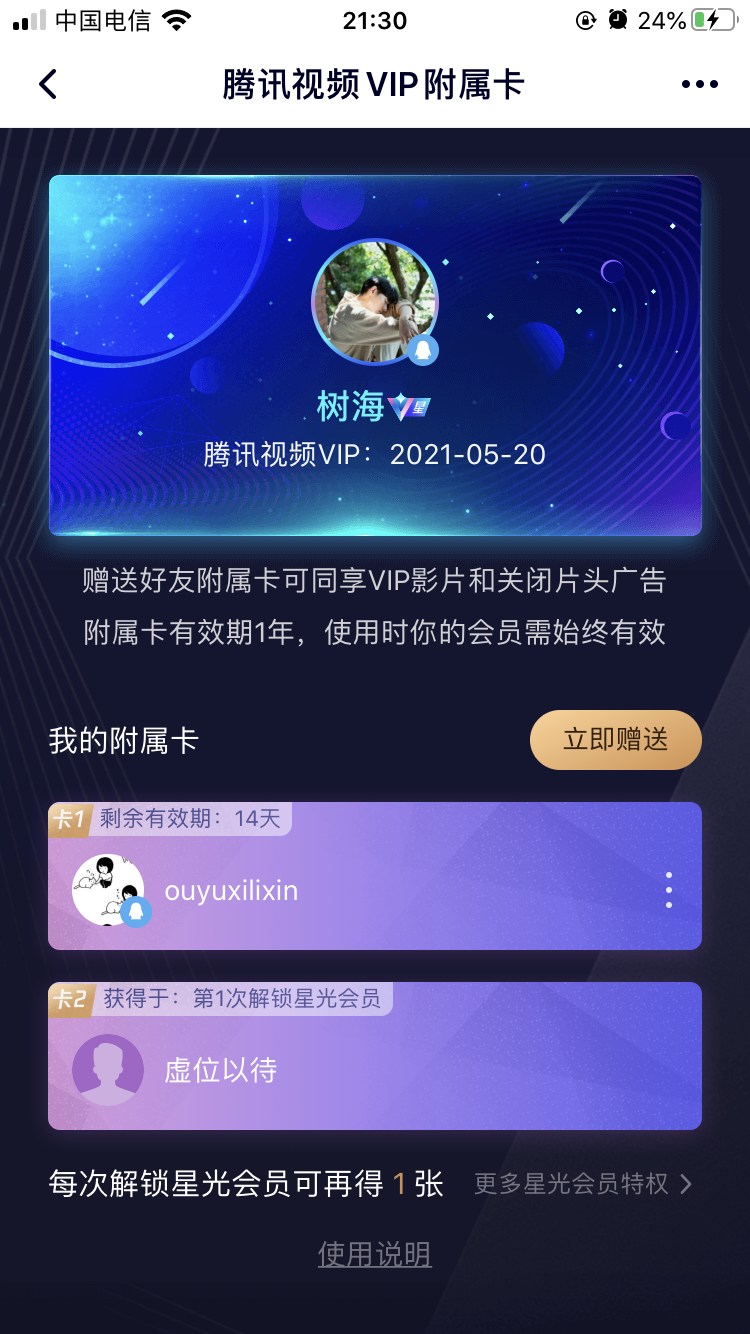Open options for the ouyuxilixin card

tap(668, 890)
